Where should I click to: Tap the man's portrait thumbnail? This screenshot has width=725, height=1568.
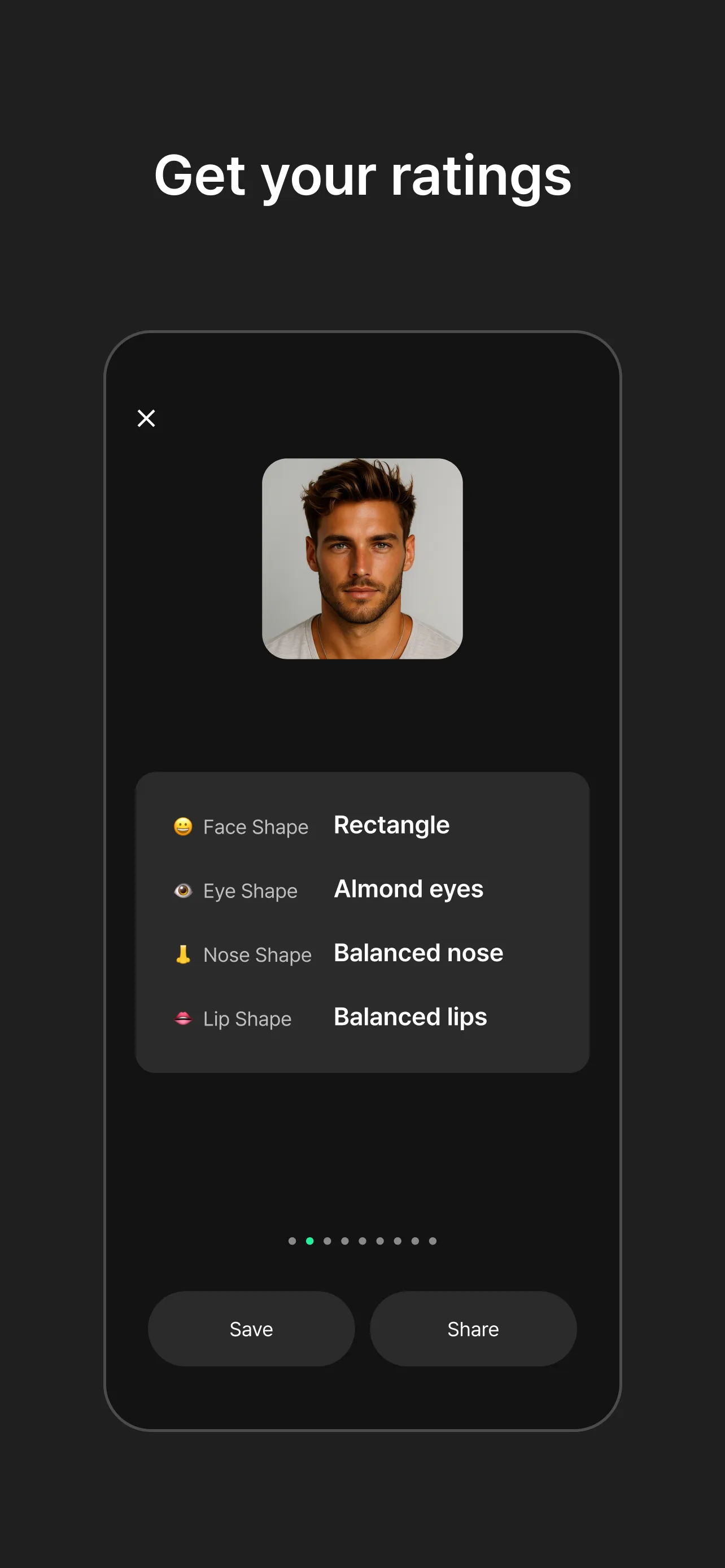coord(362,560)
